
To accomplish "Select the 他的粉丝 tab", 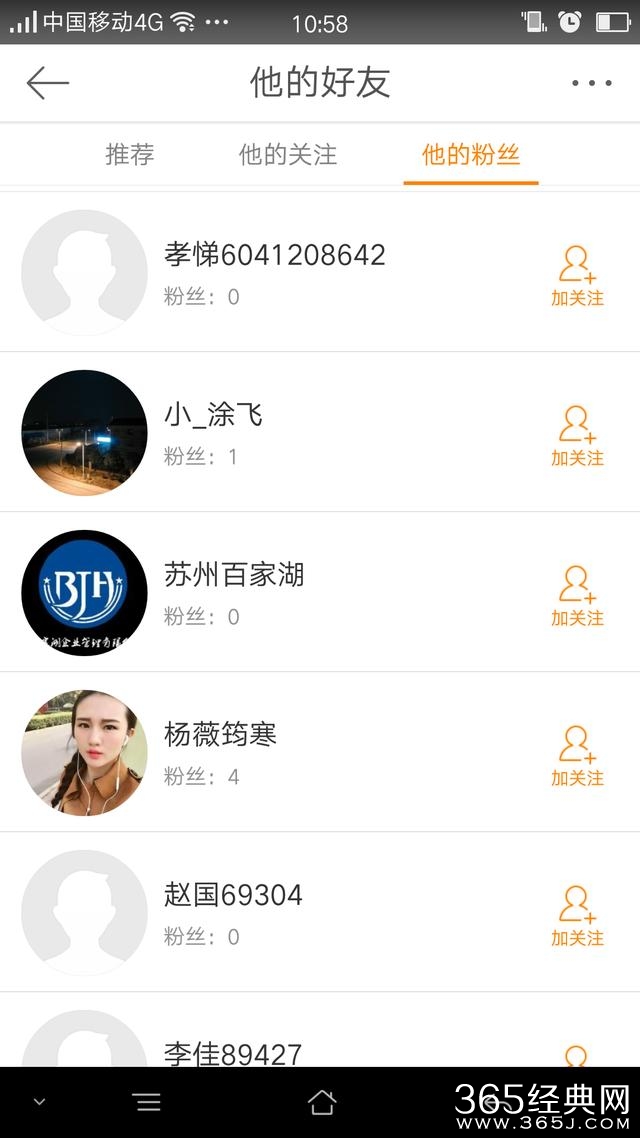I will click(471, 155).
